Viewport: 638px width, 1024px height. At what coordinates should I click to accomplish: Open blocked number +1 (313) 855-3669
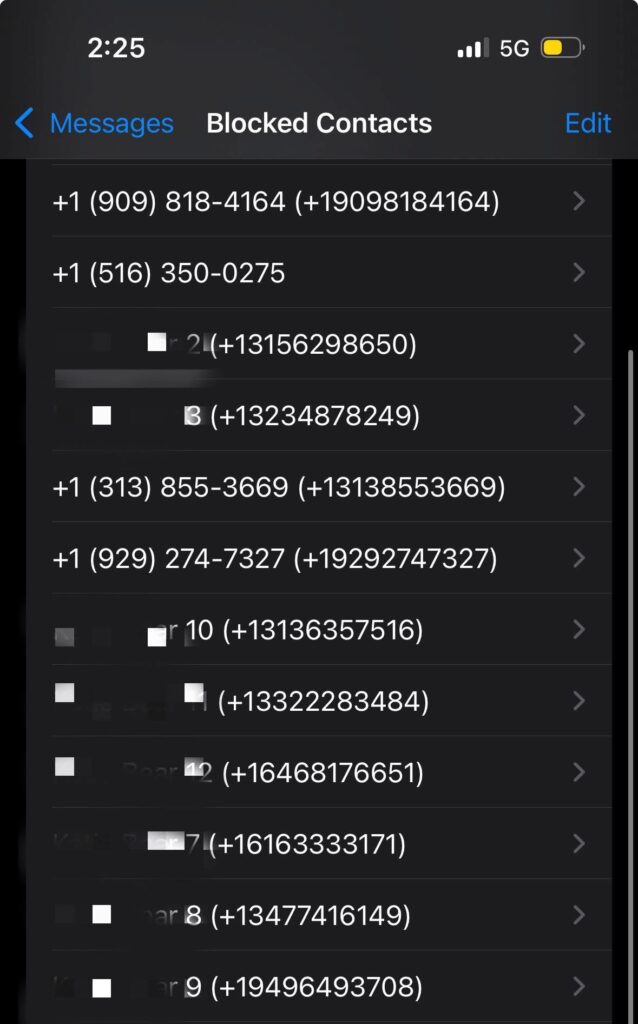[x=319, y=487]
